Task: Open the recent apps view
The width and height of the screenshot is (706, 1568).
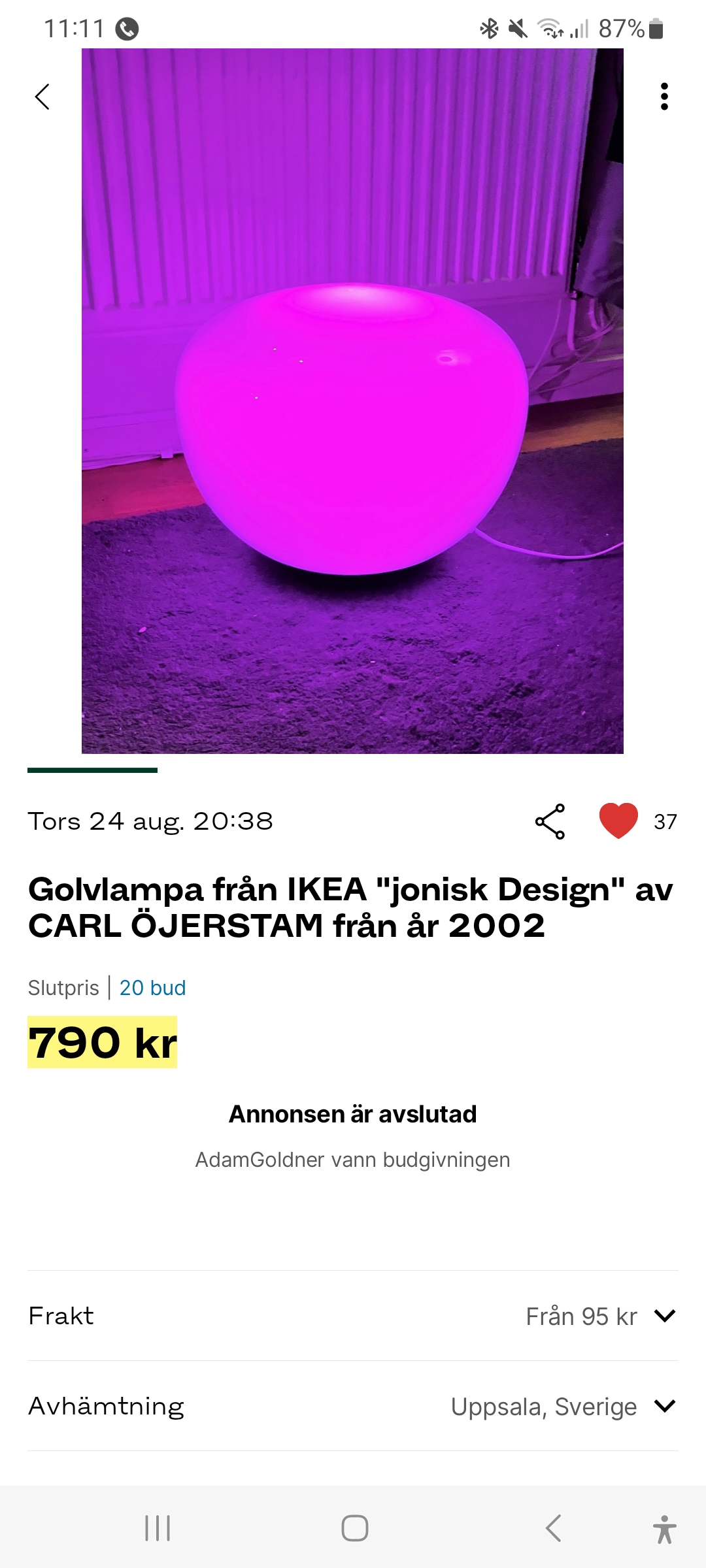Action: (158, 1528)
